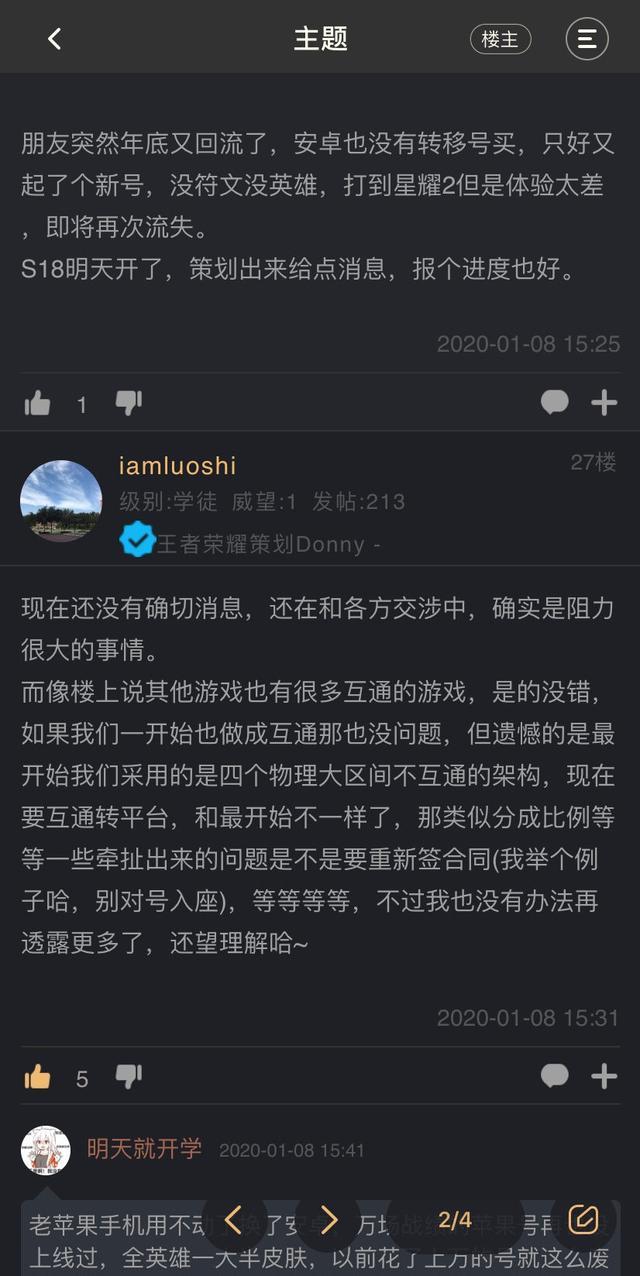Open iamluoshi's profile avatar
Image resolution: width=640 pixels, height=1276 pixels.
pos(61,501)
